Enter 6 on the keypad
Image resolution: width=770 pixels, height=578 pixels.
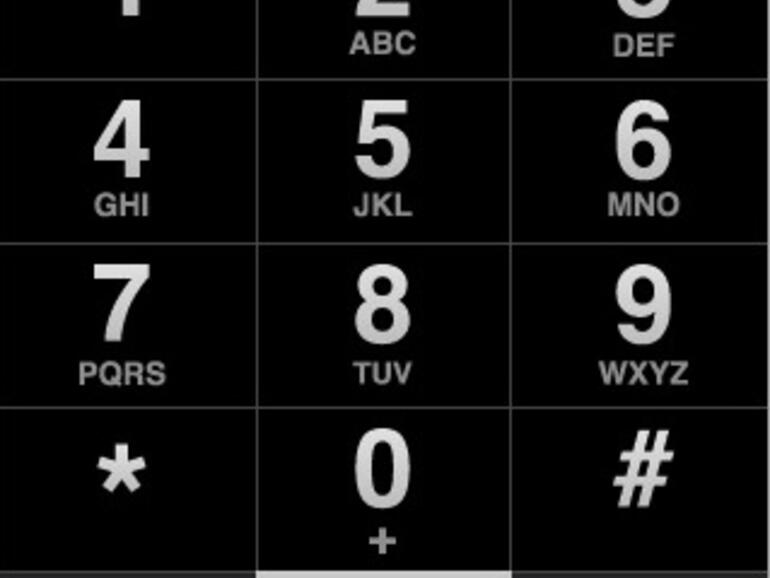coord(641,162)
